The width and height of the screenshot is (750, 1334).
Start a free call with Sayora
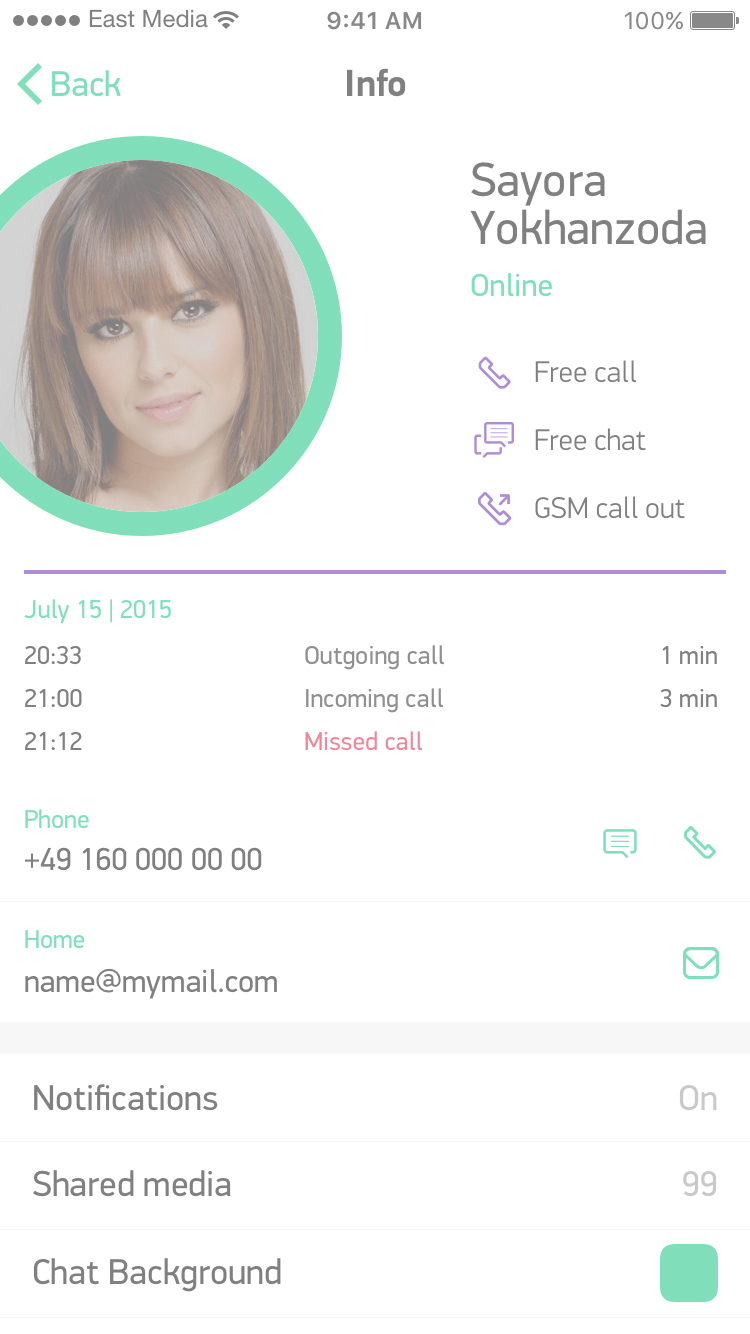click(558, 373)
